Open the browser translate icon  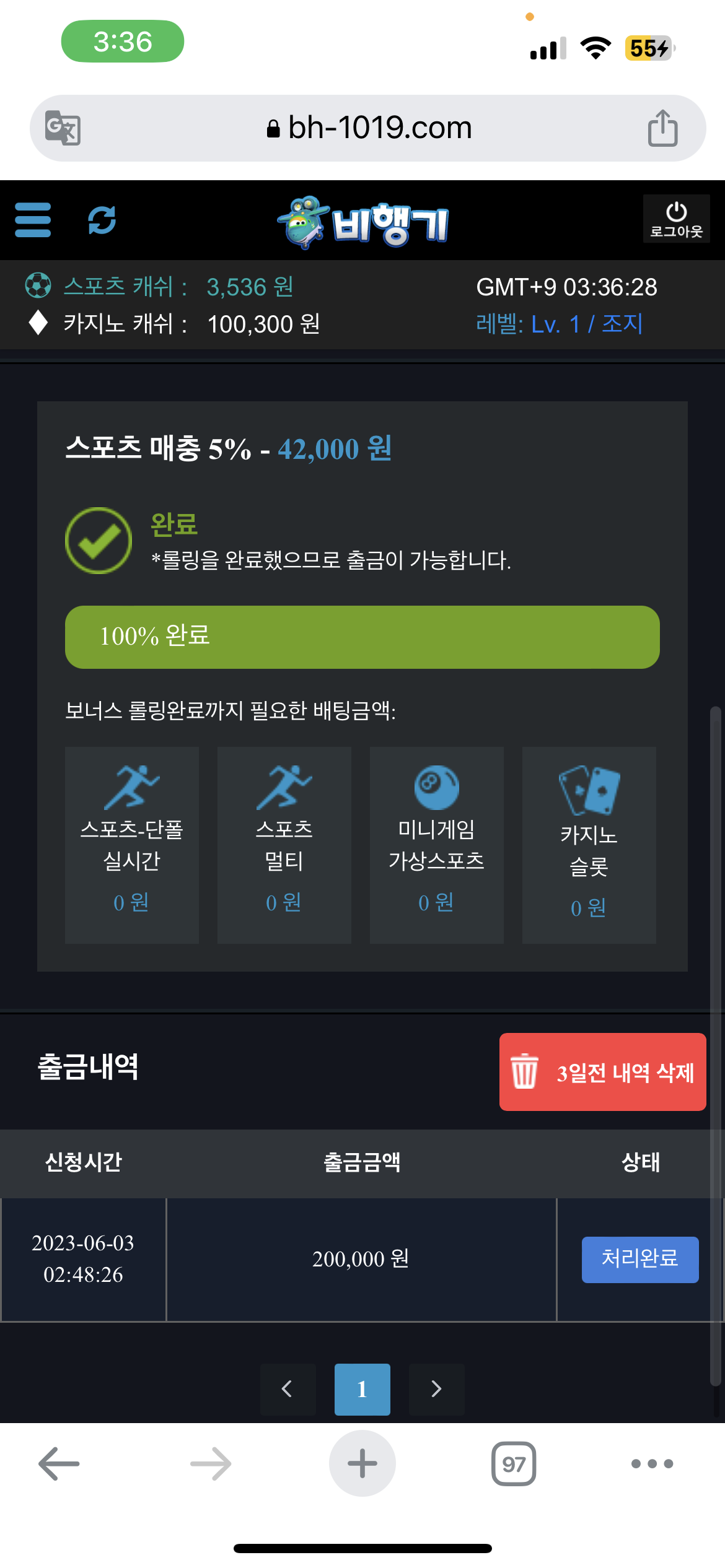click(x=63, y=128)
